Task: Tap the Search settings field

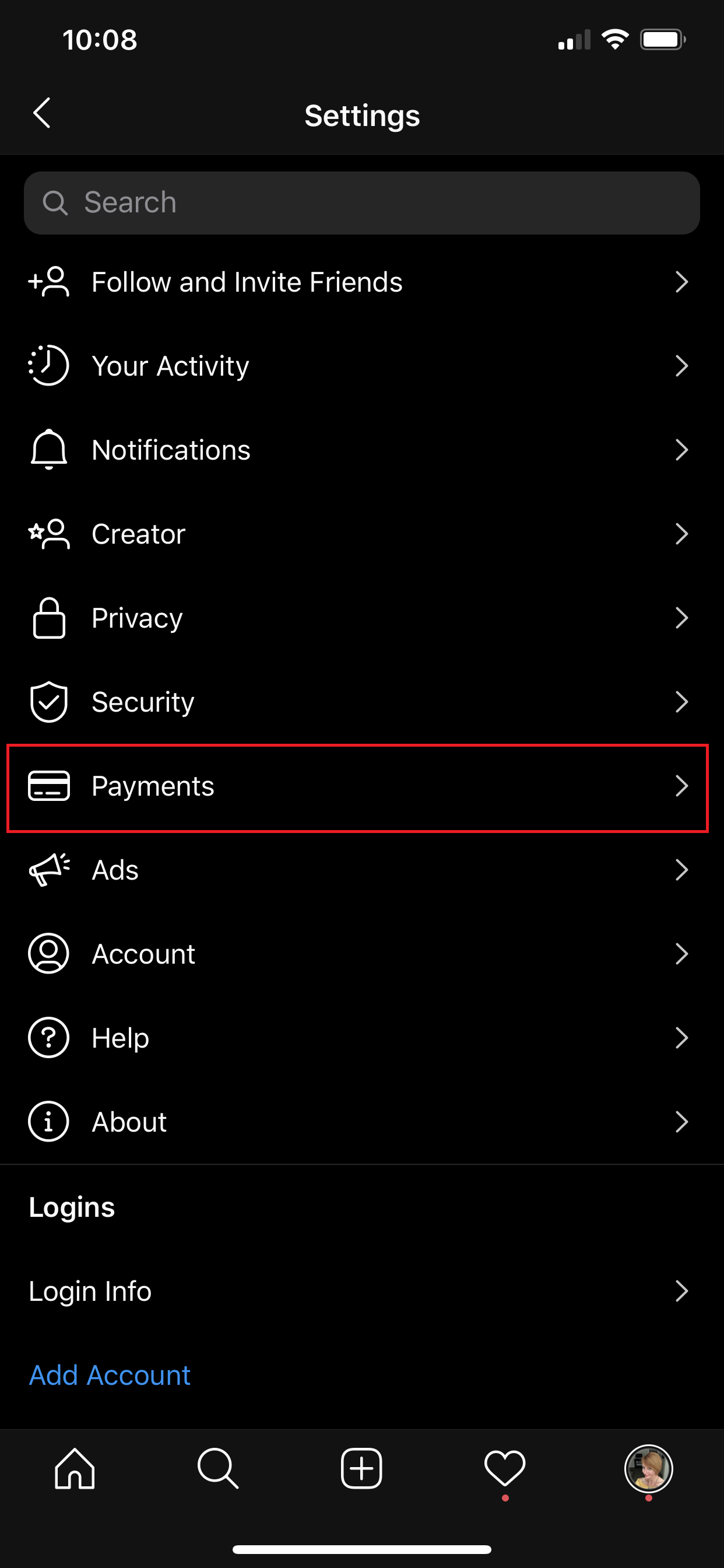Action: 362,202
